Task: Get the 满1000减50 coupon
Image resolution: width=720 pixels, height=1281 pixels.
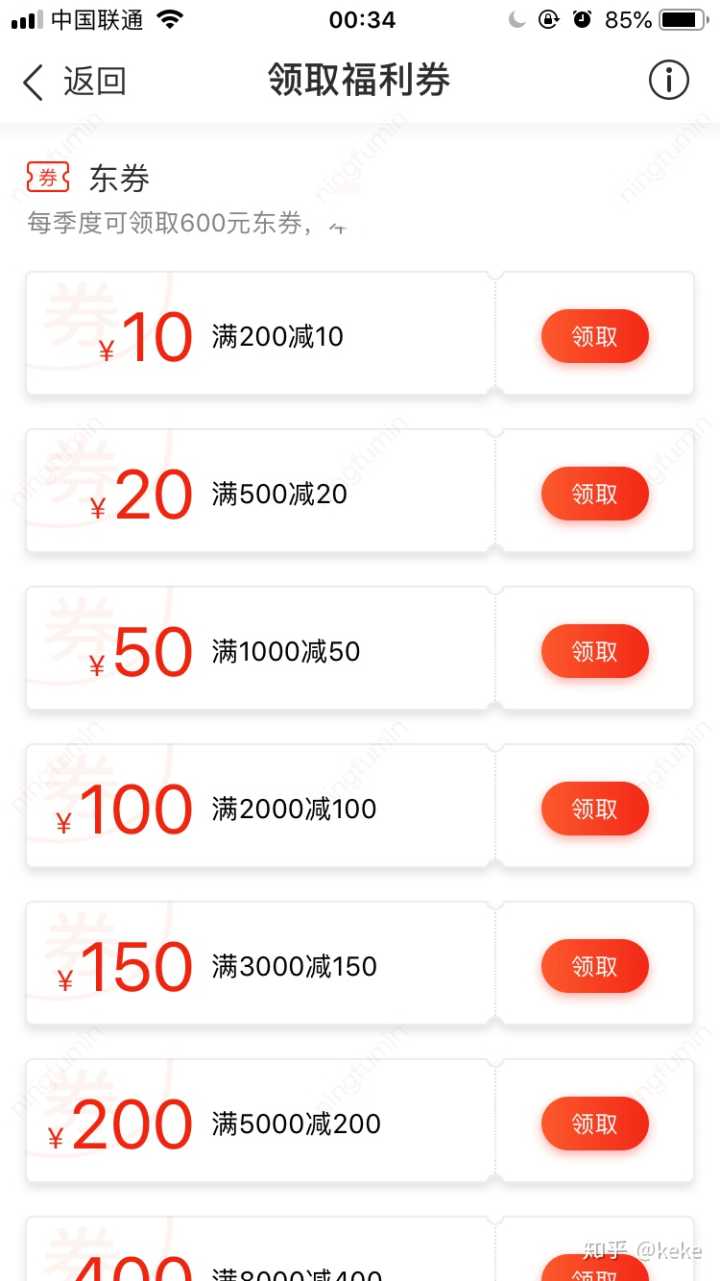Action: [595, 652]
